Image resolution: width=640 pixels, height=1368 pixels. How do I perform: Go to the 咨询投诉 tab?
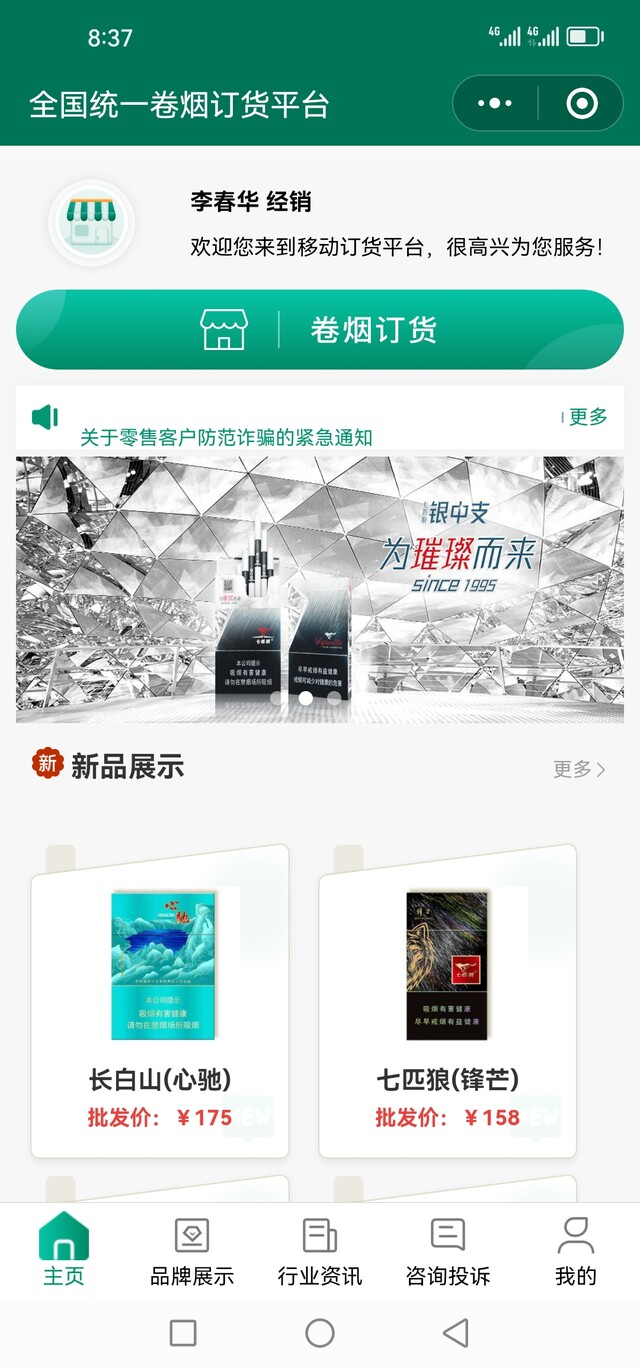pos(448,1250)
